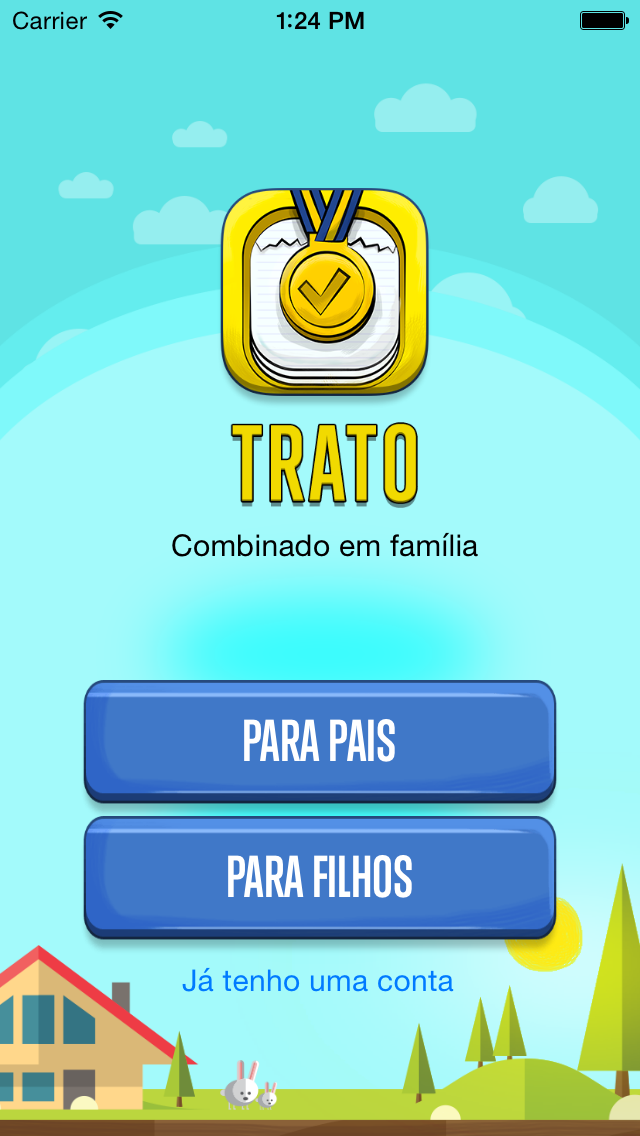This screenshot has height=1136, width=640.
Task: Open the 'Já tenho uma conta' link
Action: tap(317, 981)
